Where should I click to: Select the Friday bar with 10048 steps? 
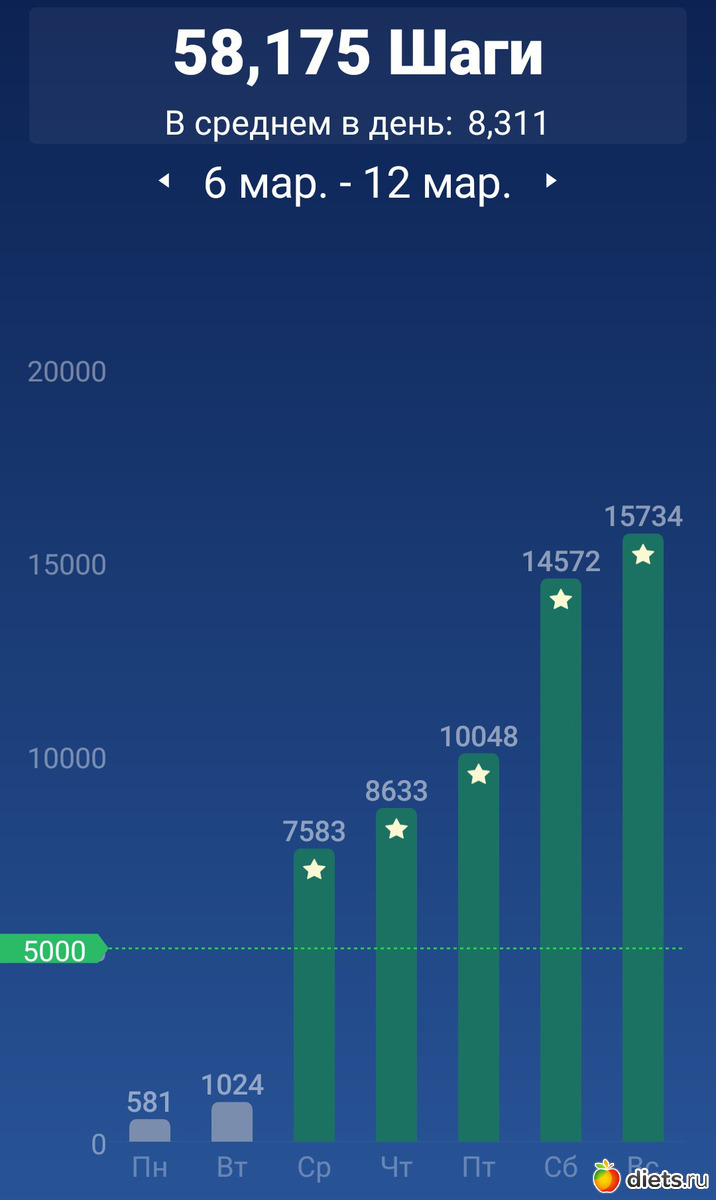479,950
